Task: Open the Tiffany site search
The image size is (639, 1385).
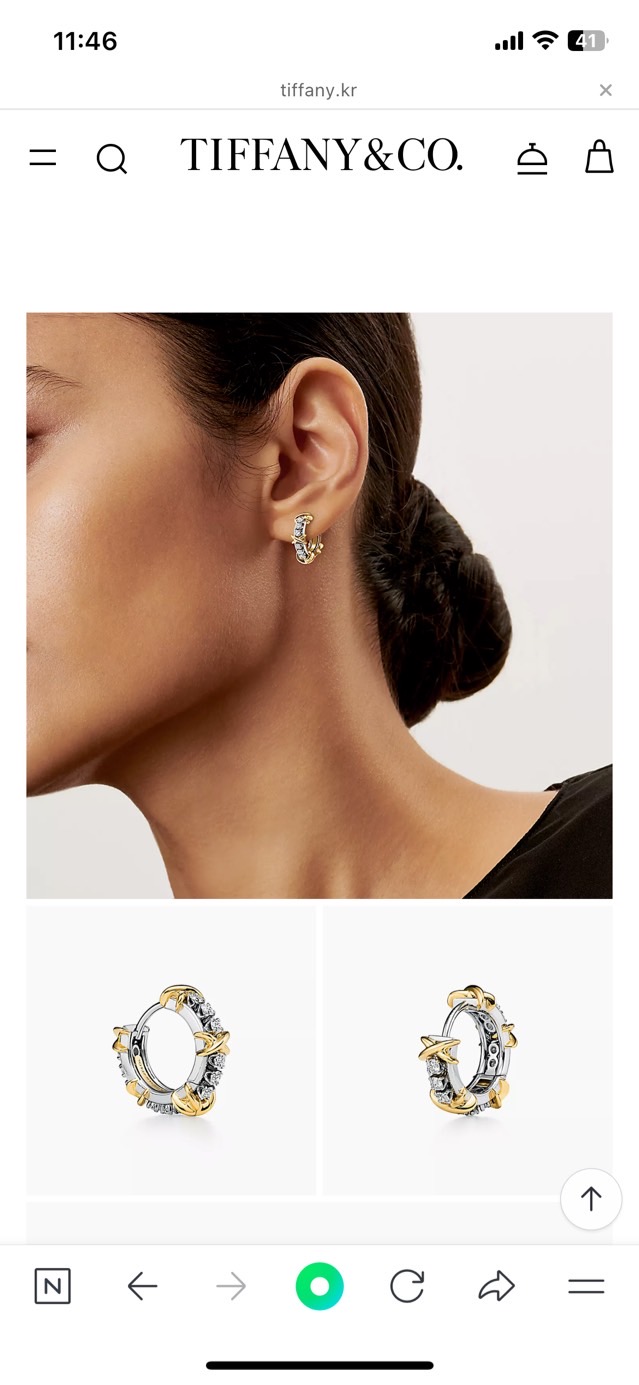Action: 111,158
